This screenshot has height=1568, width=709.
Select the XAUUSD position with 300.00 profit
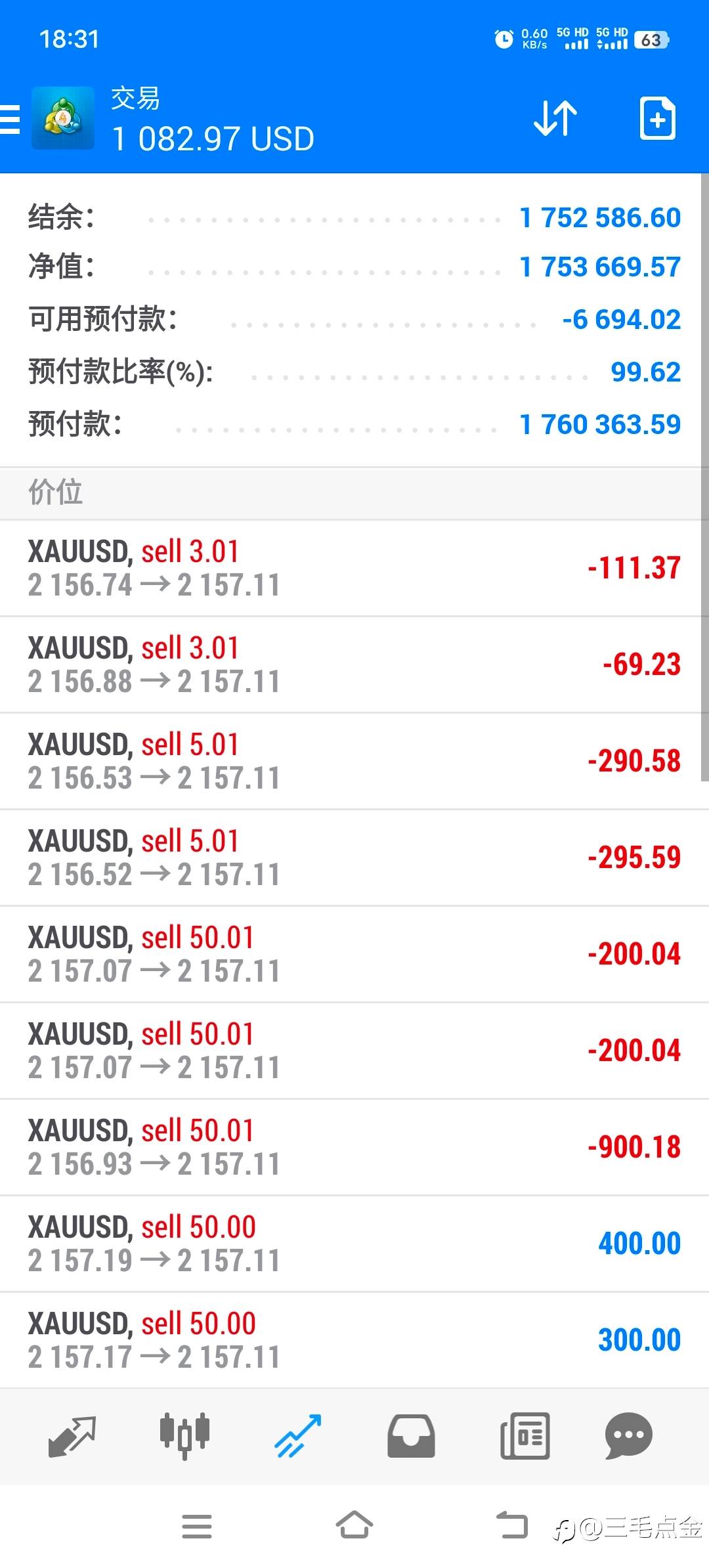tap(354, 1340)
